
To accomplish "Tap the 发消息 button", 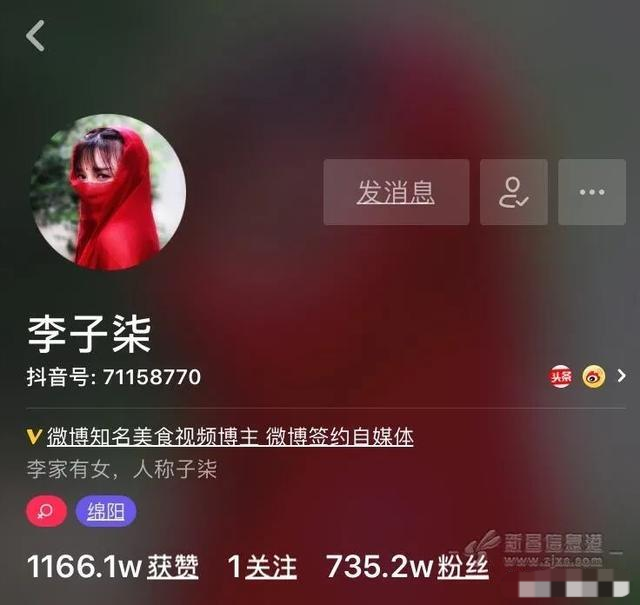I will click(396, 192).
